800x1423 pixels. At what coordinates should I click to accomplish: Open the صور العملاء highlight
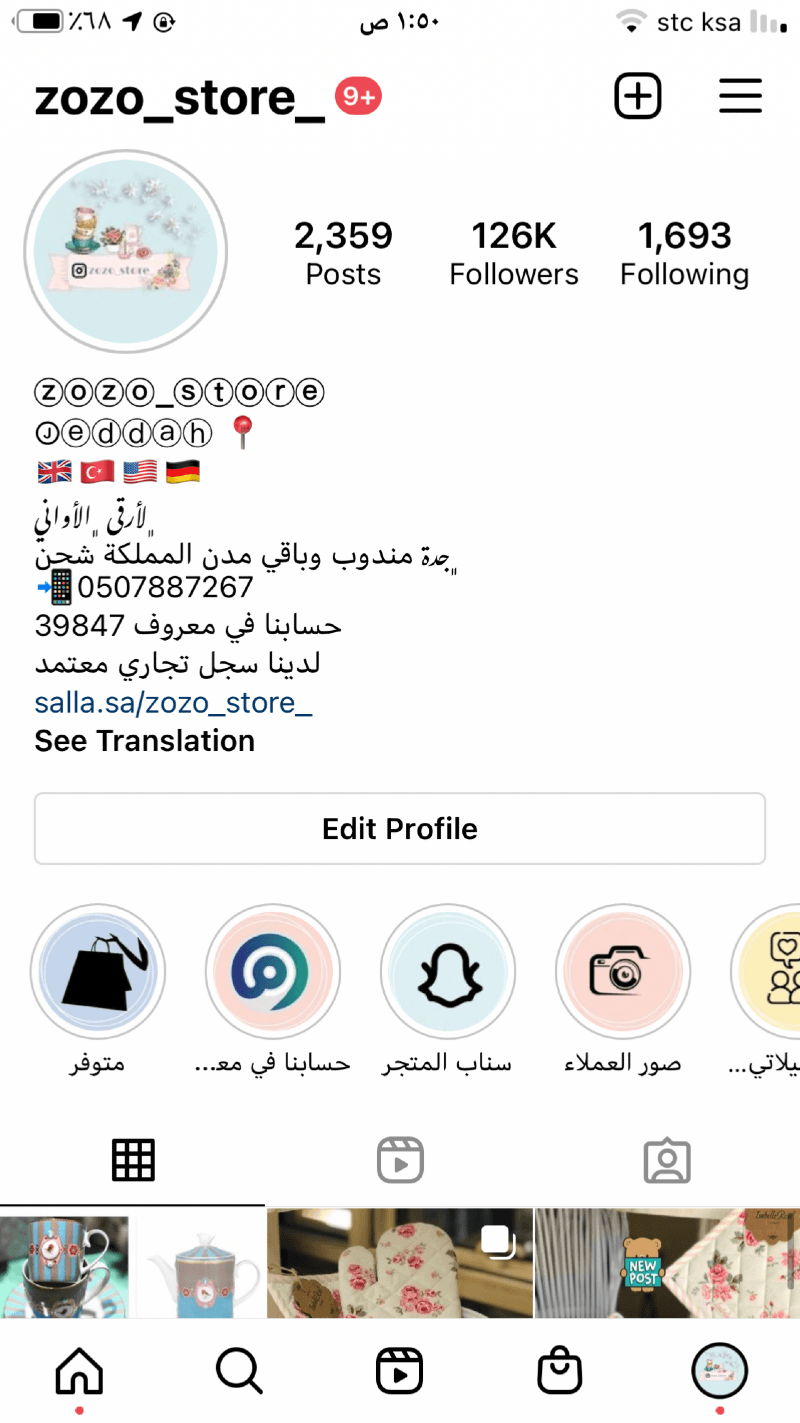point(622,971)
